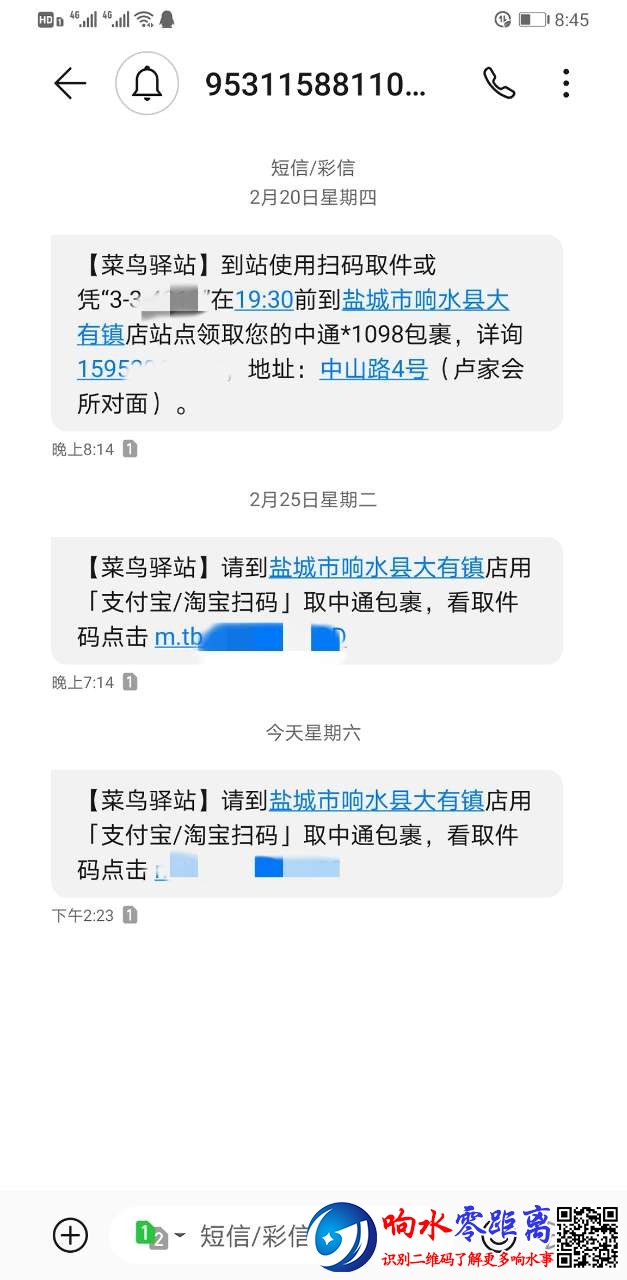Open the notification bell contact icon

click(147, 84)
